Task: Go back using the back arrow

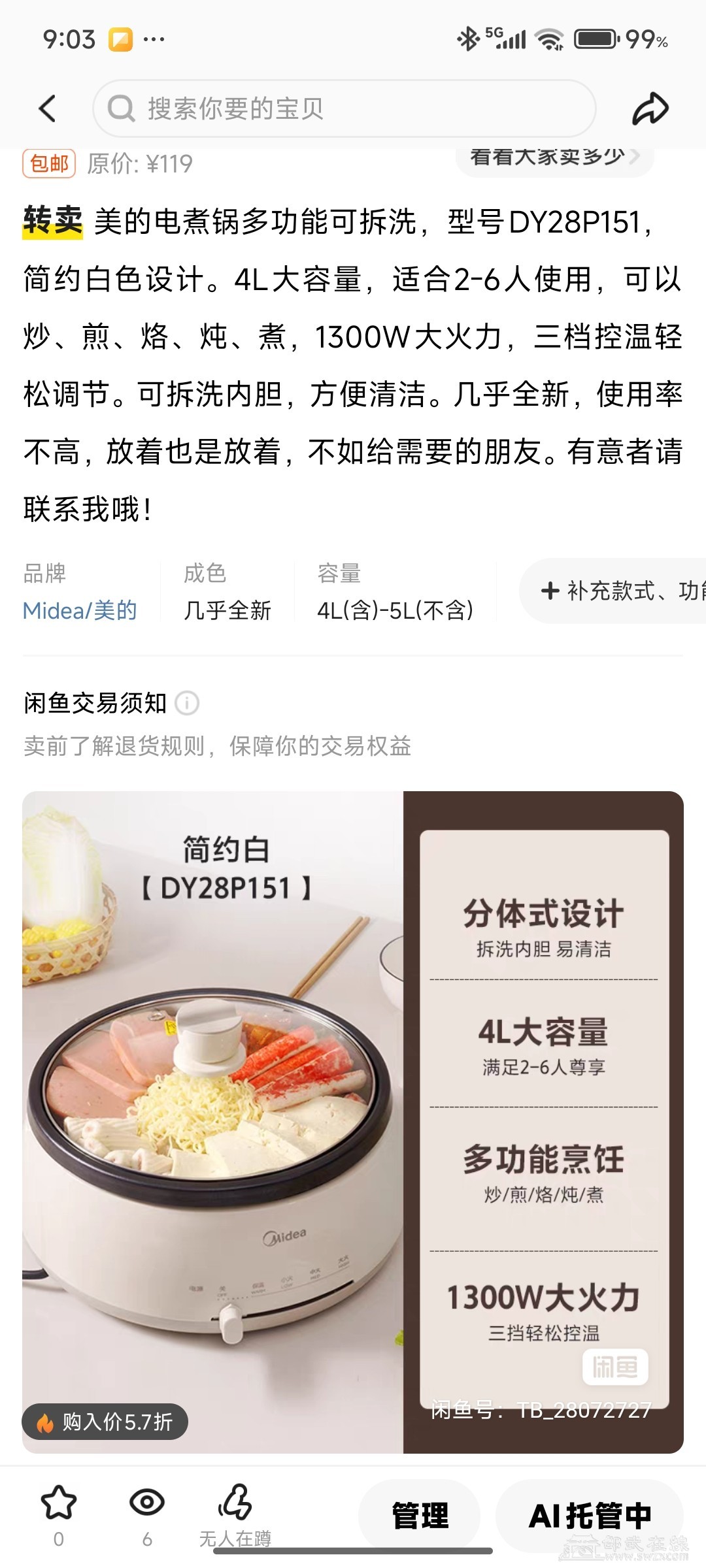Action: pyautogui.click(x=47, y=108)
